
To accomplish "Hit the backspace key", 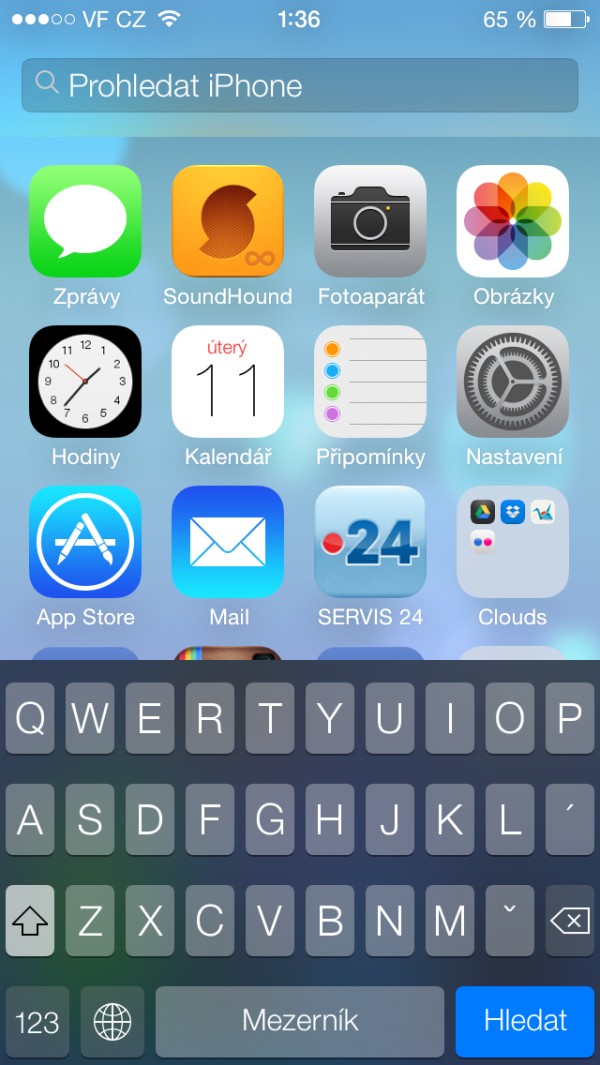I will [569, 921].
